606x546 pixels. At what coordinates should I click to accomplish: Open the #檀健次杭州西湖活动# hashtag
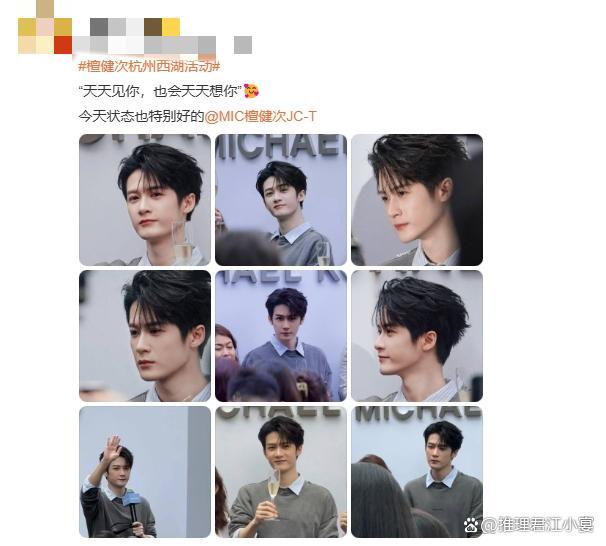(149, 66)
